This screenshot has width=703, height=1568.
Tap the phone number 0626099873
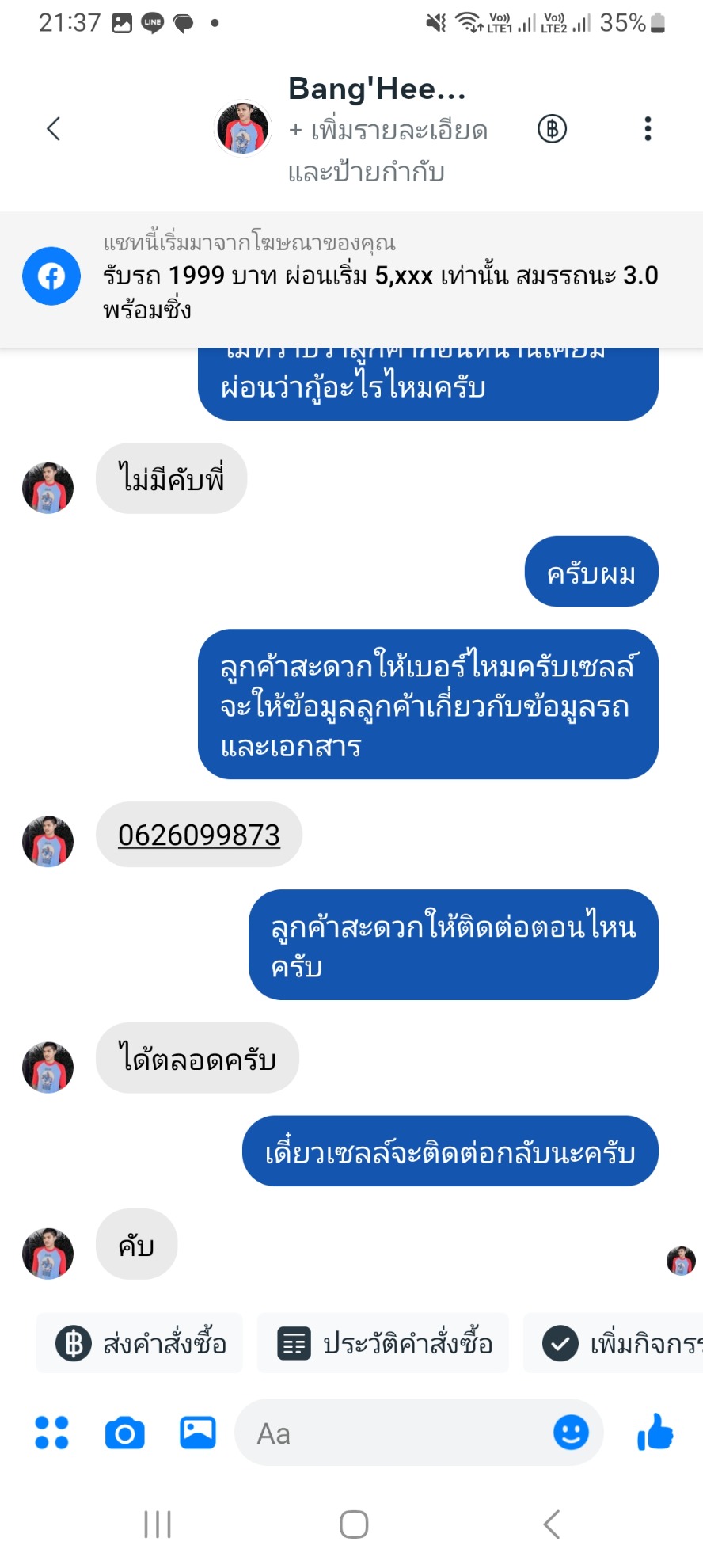[199, 835]
